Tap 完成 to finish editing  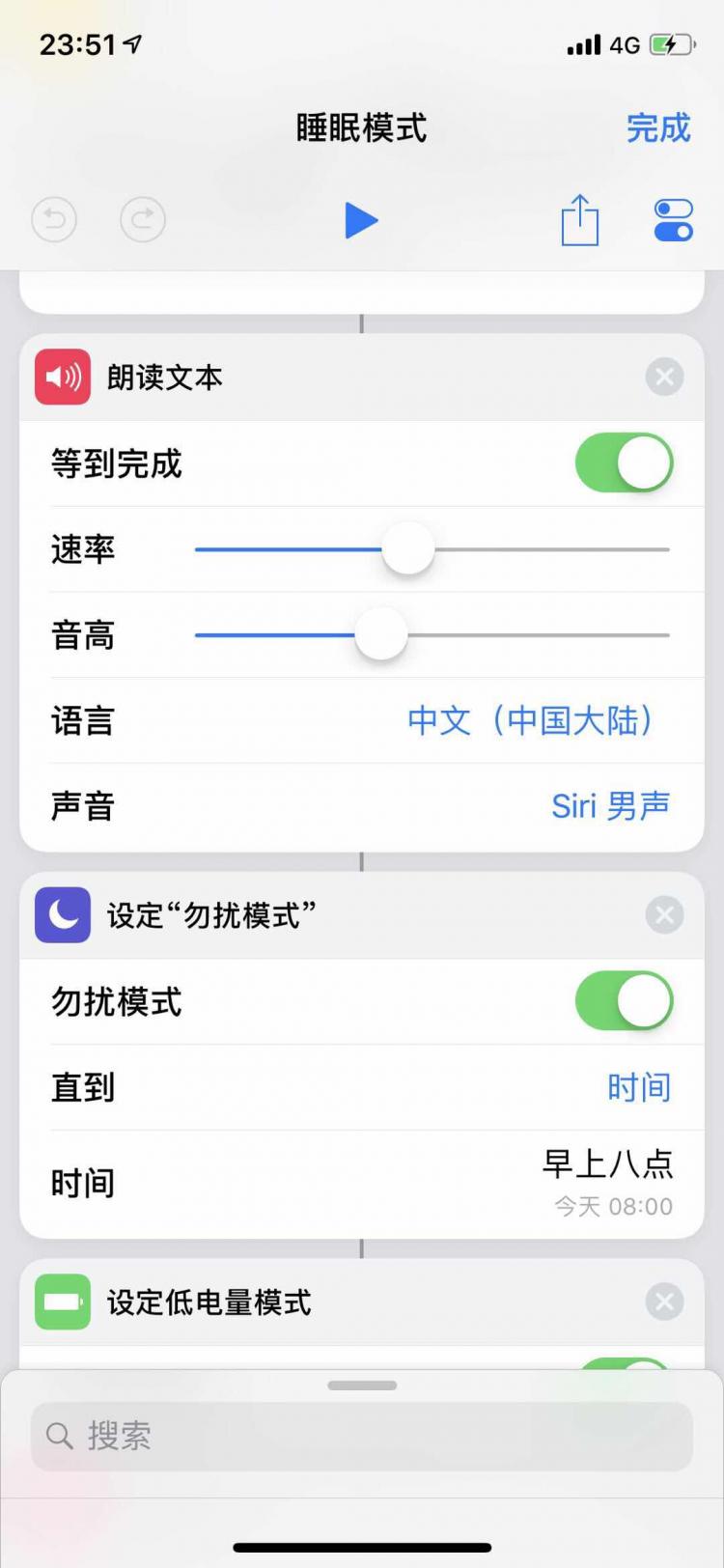pyautogui.click(x=658, y=128)
